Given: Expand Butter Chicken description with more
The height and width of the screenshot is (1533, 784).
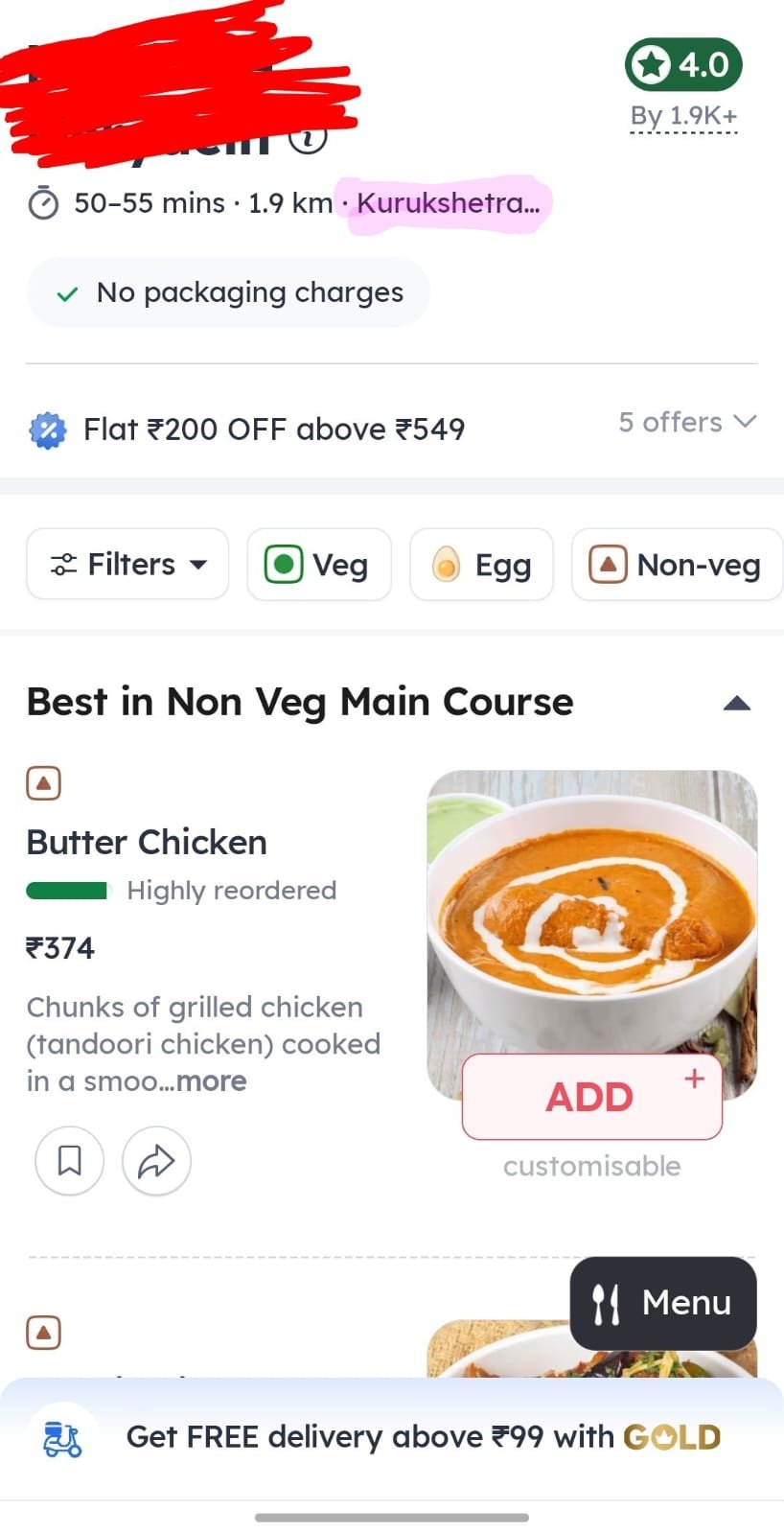Looking at the screenshot, I should (x=212, y=1081).
